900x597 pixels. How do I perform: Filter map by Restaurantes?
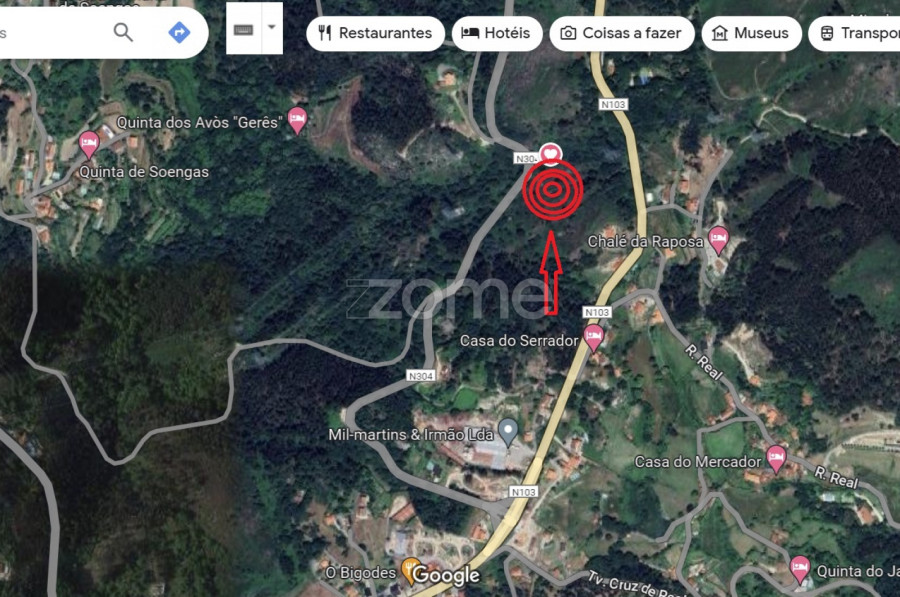(375, 33)
